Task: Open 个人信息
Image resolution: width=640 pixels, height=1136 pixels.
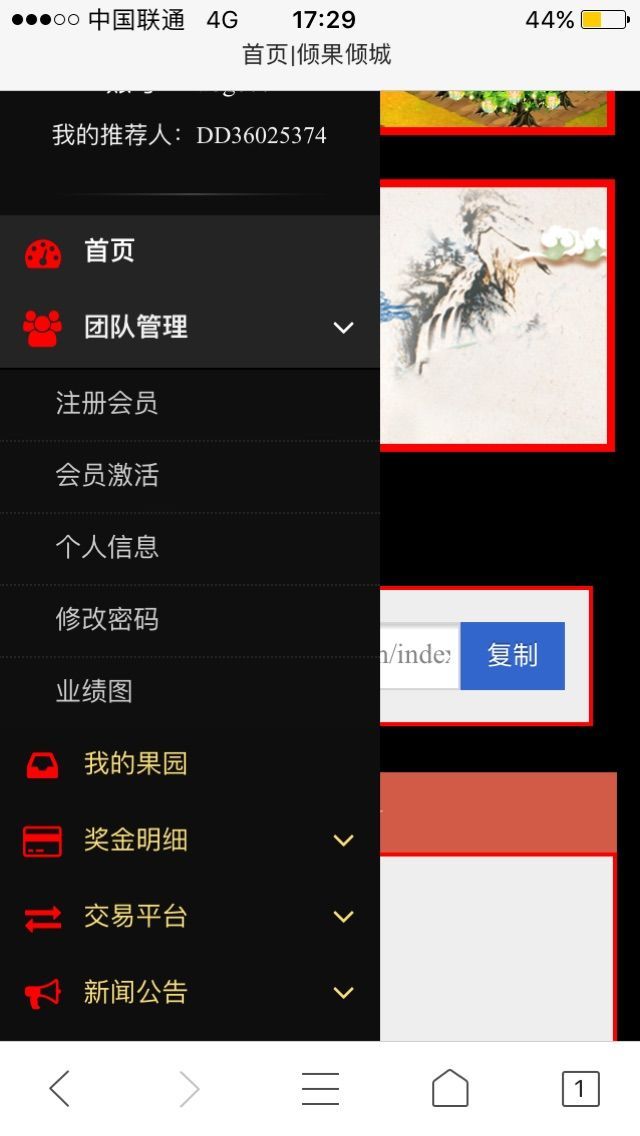Action: pos(189,548)
